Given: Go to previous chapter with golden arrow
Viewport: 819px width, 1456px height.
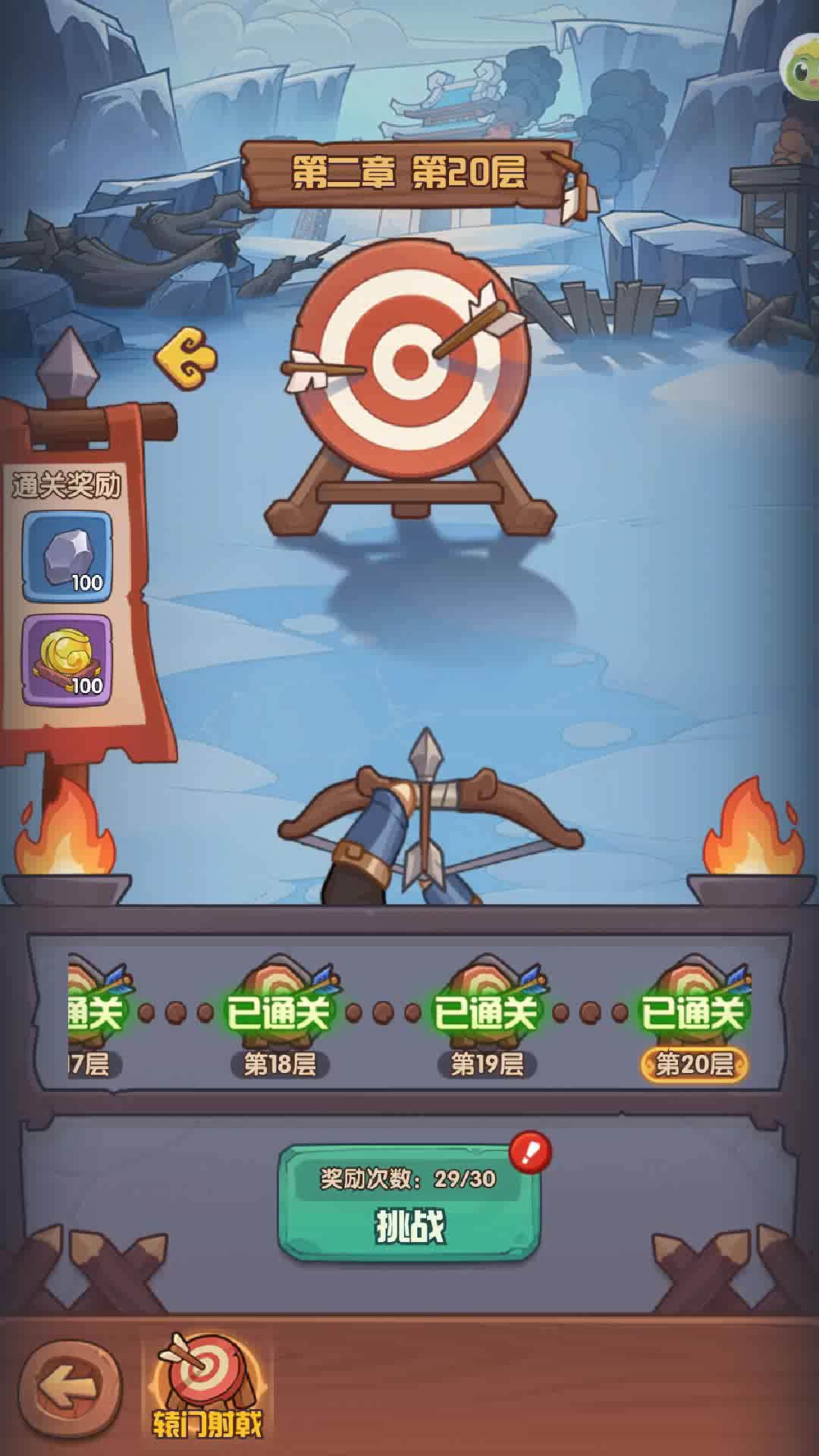Looking at the screenshot, I should click(187, 357).
